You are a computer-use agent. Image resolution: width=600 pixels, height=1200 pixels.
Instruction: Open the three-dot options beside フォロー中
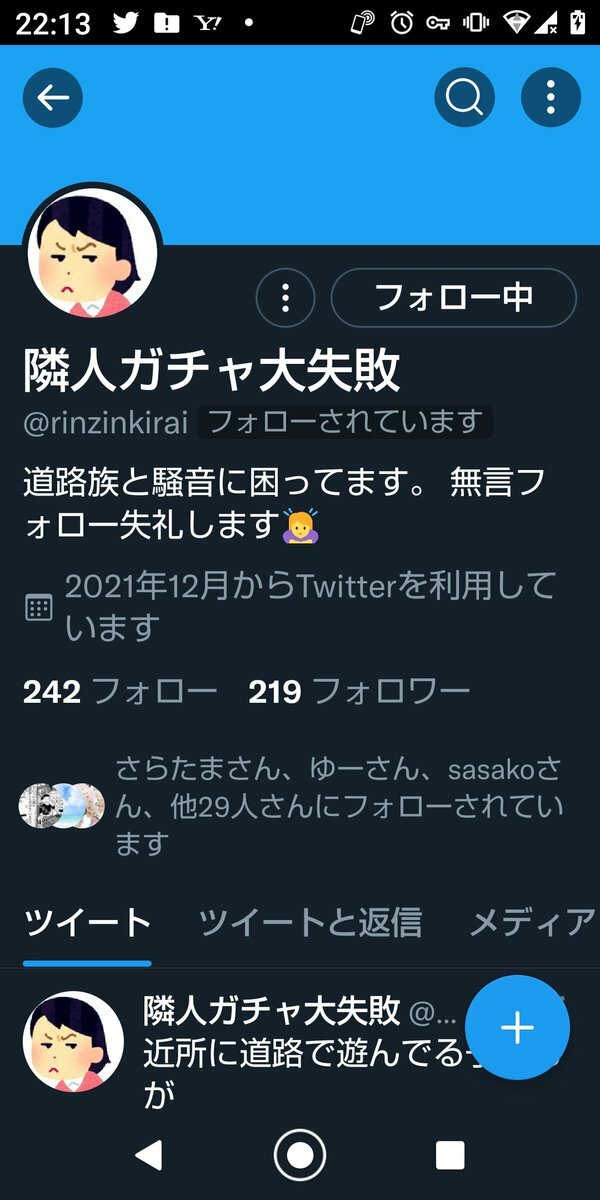tap(286, 298)
